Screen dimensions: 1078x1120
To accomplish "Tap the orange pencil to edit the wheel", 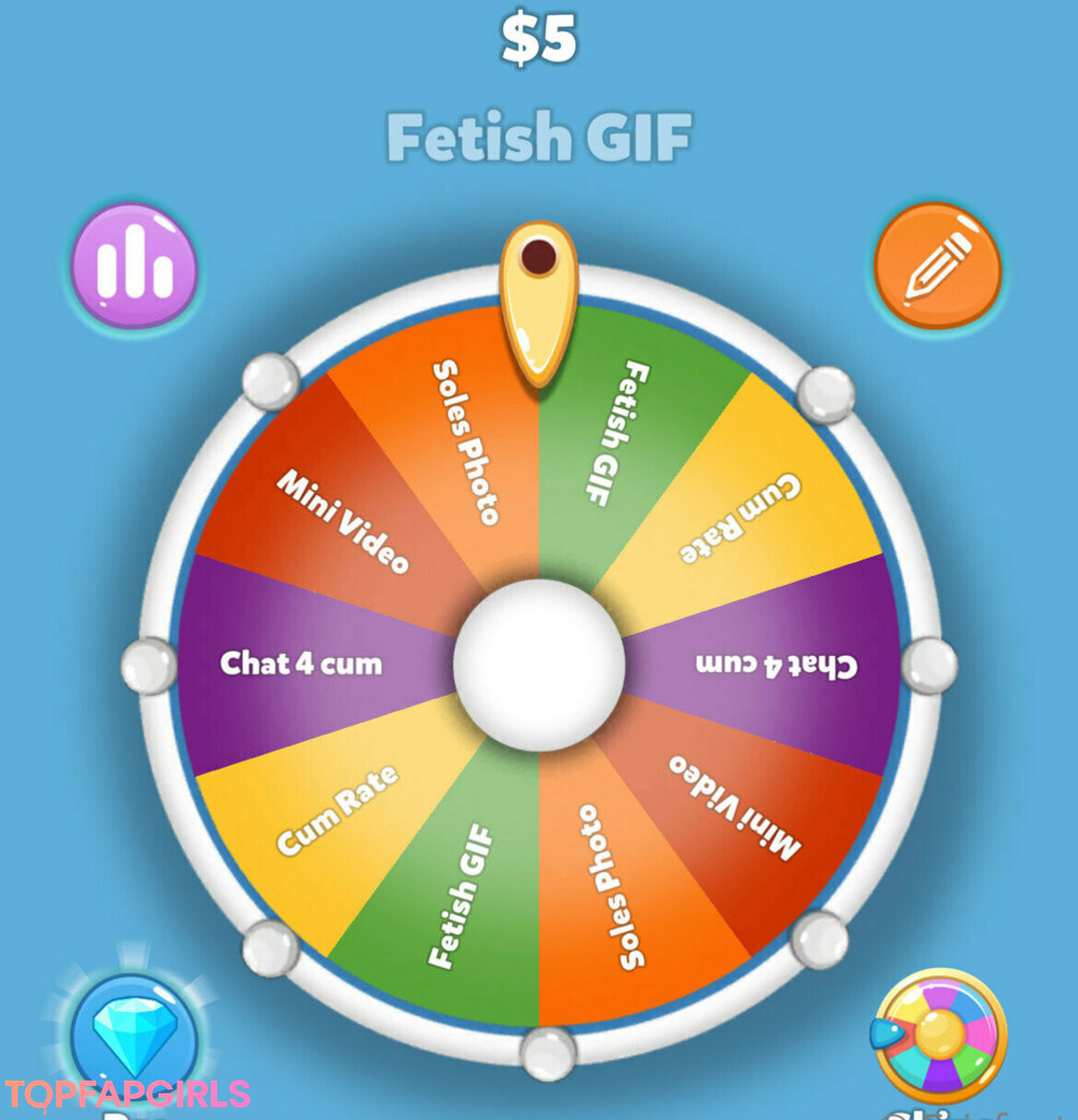I will pos(937,266).
